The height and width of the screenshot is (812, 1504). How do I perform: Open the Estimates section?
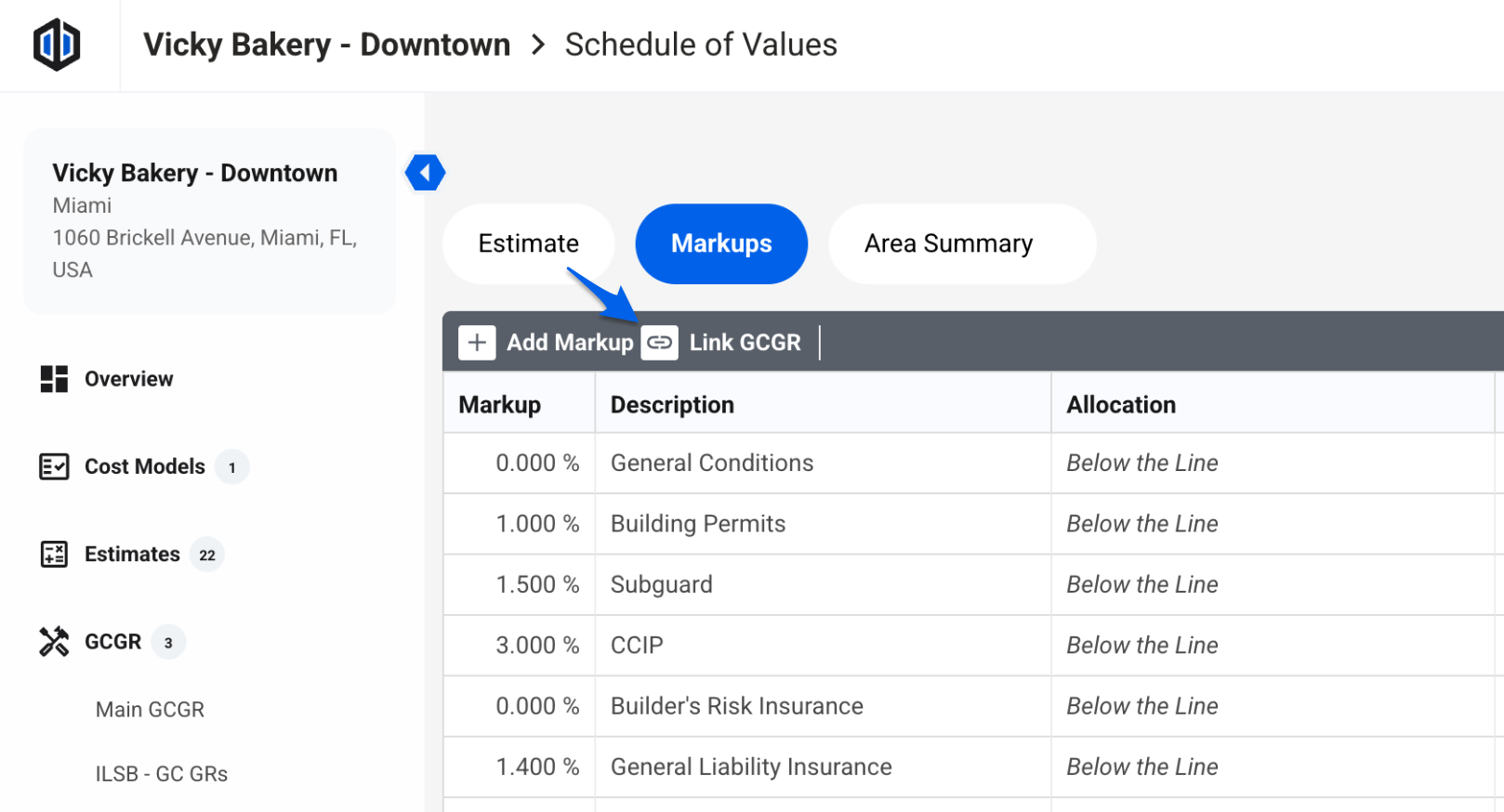(x=132, y=555)
